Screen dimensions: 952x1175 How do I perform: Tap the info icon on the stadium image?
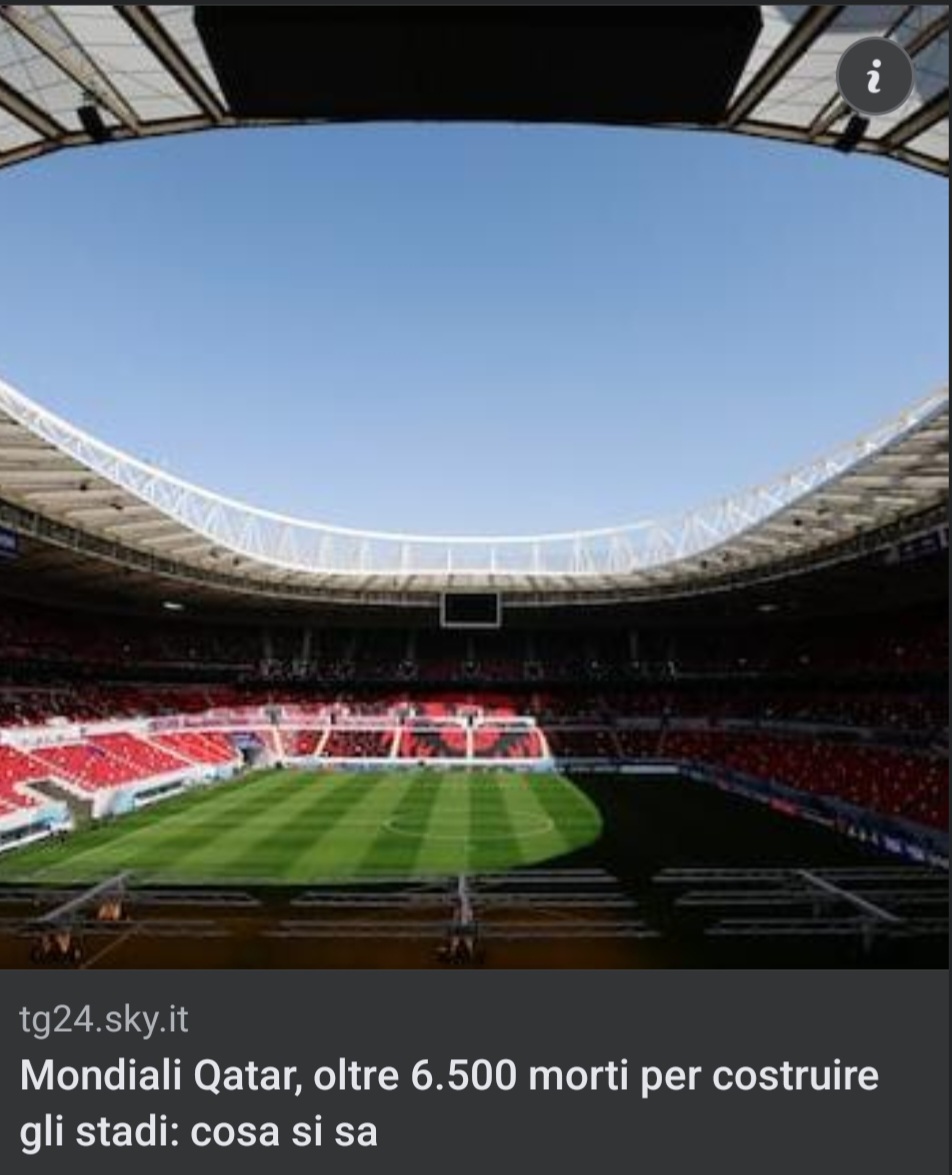874,77
